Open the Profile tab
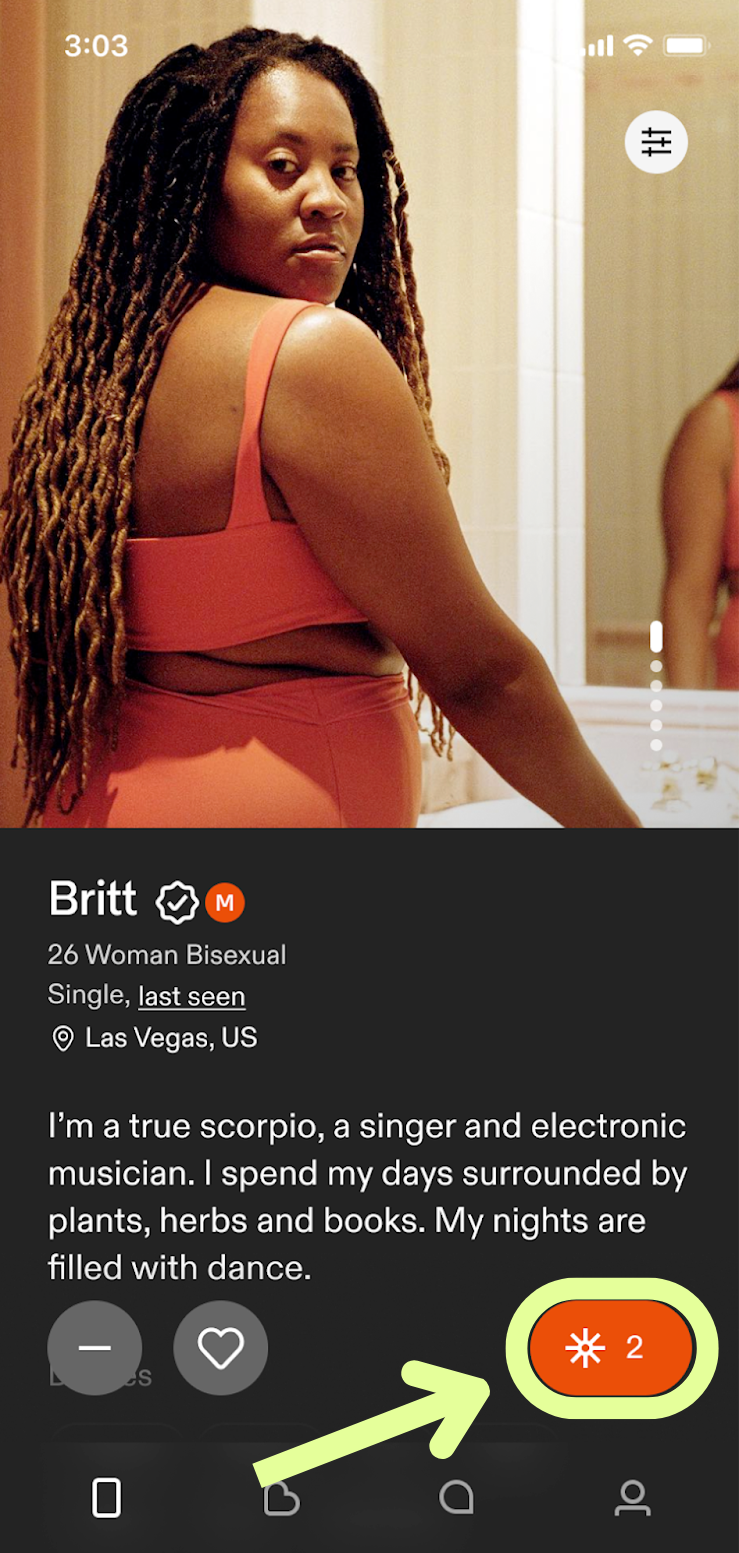This screenshot has height=1553, width=739. click(632, 1497)
